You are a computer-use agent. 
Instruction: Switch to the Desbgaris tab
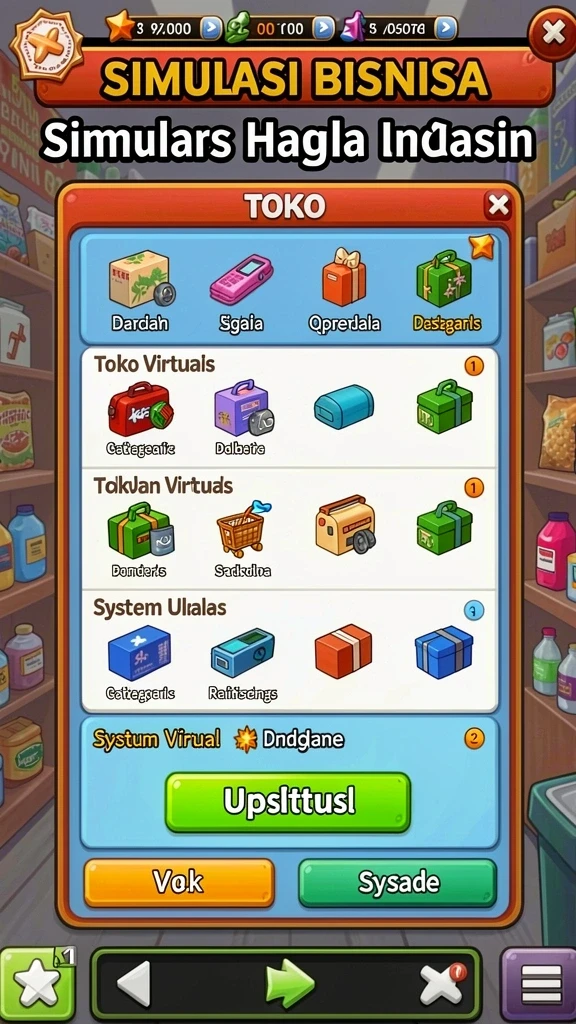[x=447, y=291]
